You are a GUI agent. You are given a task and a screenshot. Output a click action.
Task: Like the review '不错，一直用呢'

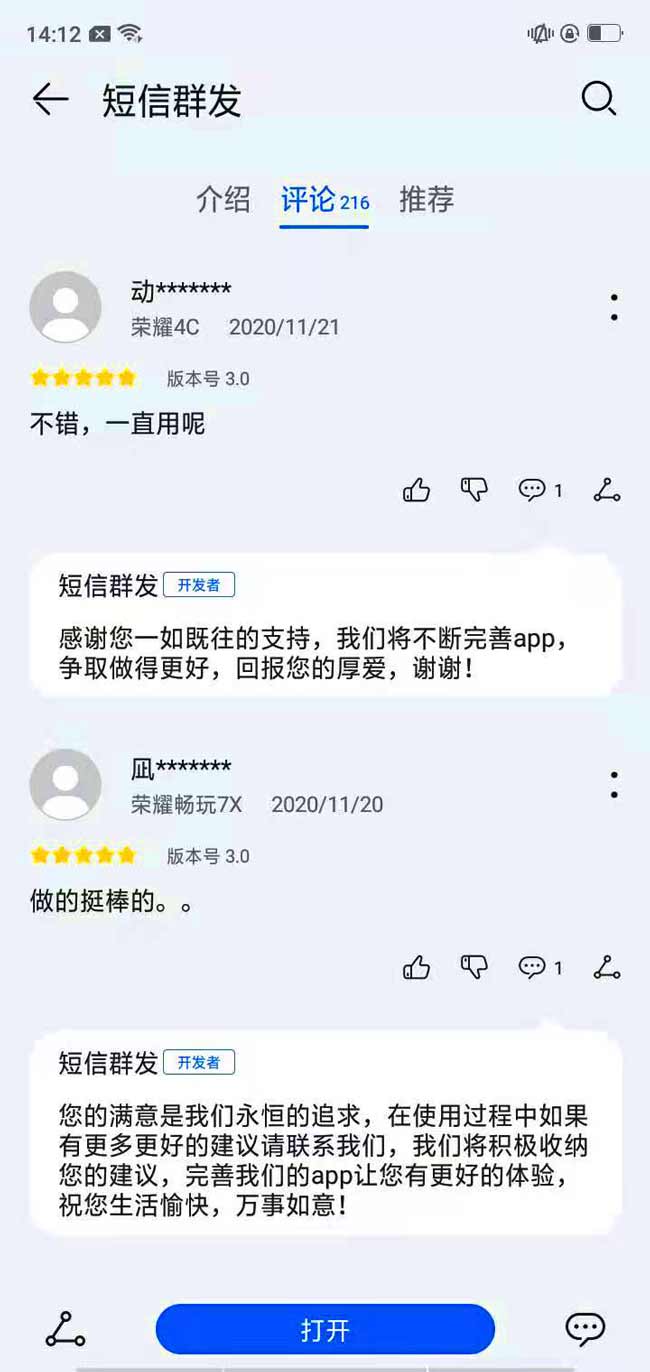point(416,490)
